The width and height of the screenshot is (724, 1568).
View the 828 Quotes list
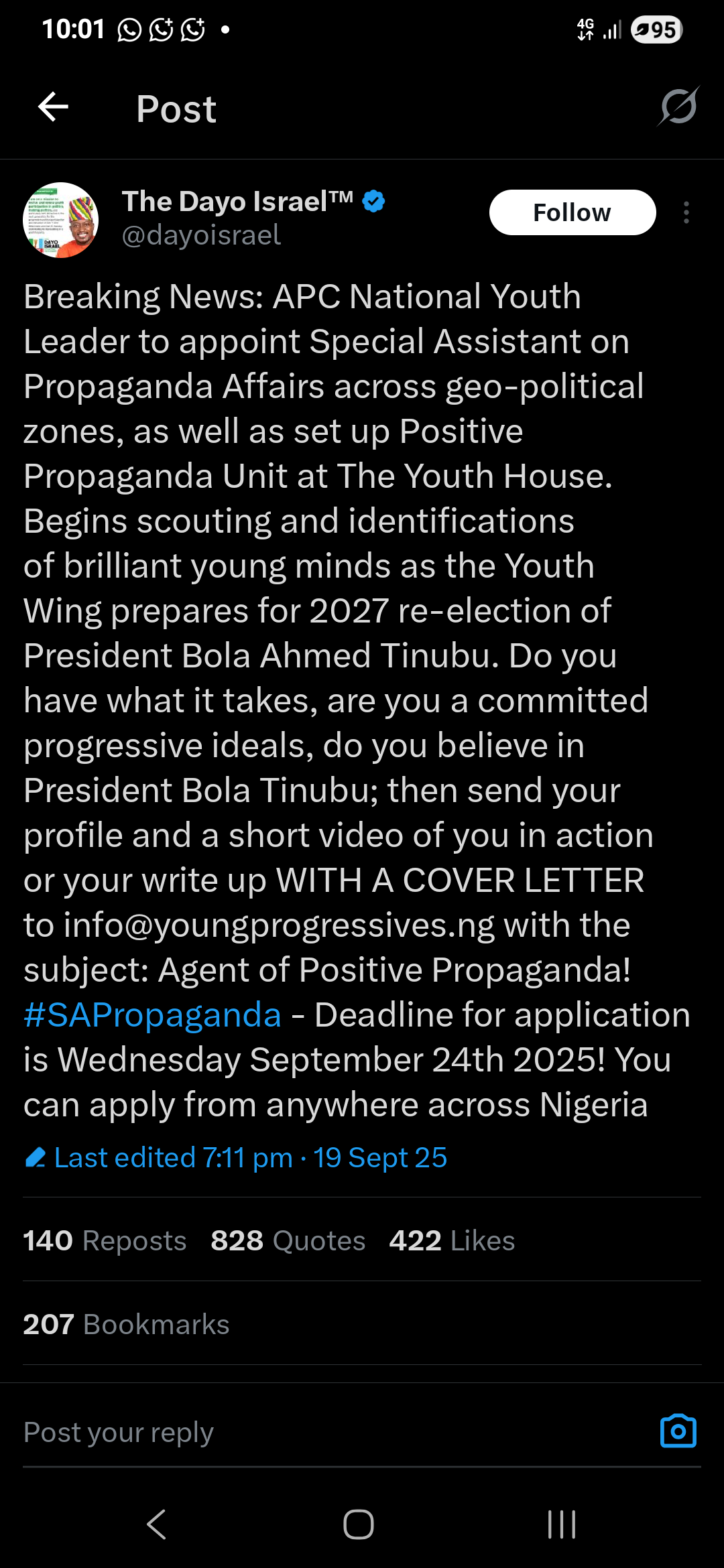coord(288,1240)
